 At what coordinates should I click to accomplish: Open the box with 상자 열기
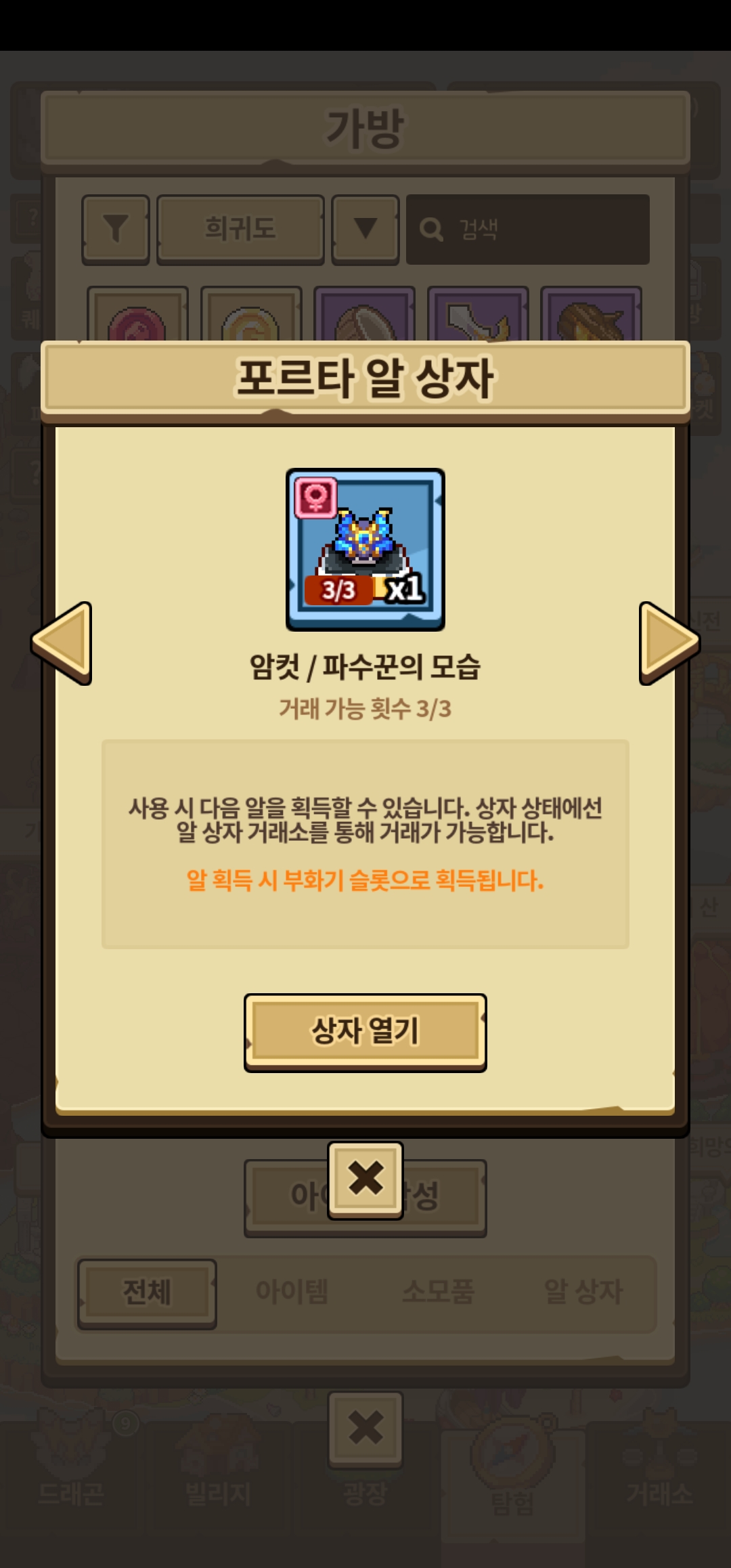click(x=365, y=1031)
